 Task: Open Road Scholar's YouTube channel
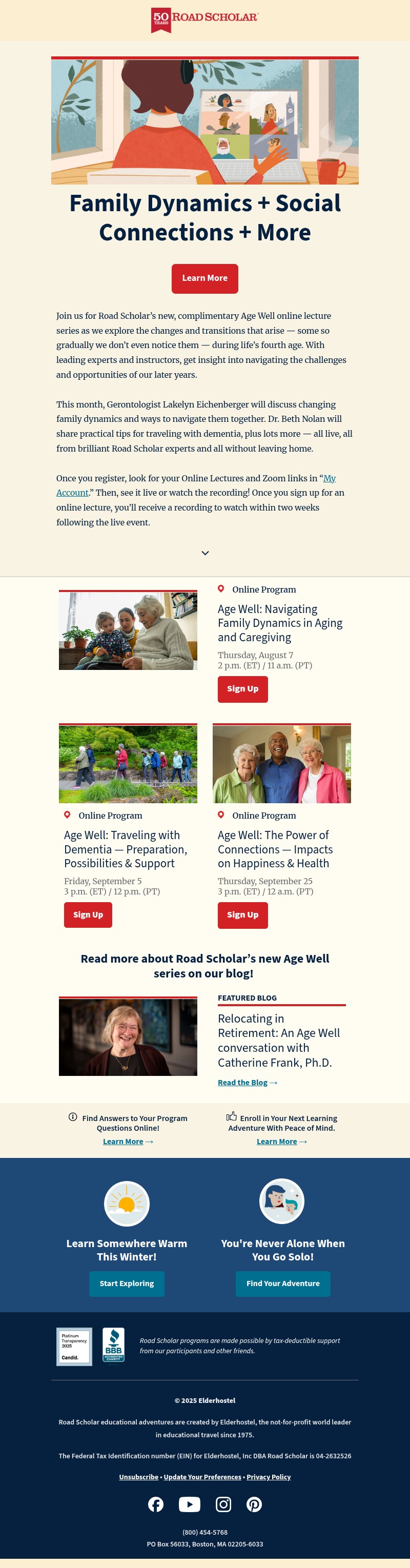189,1504
